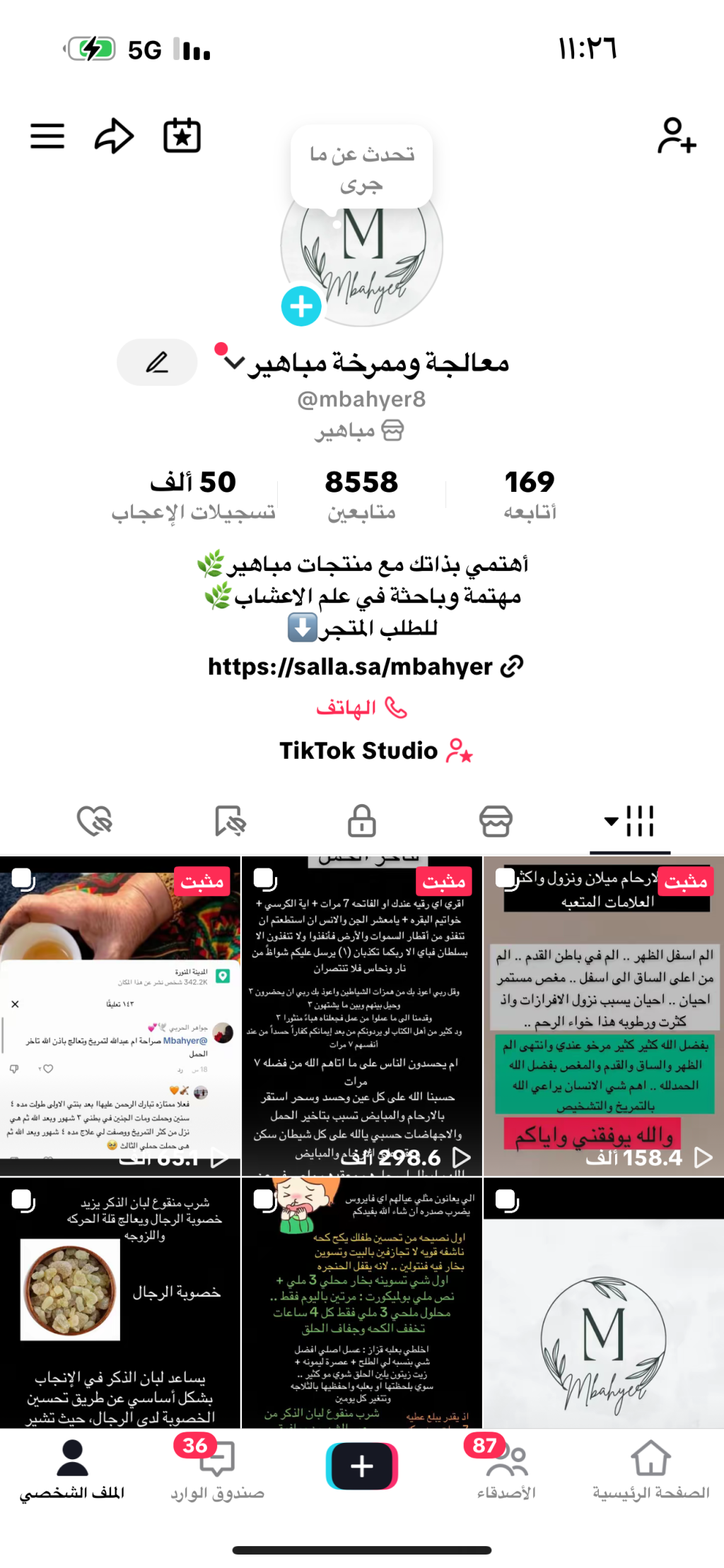Image resolution: width=724 pixels, height=1568 pixels.
Task: Open pinned video with 158.4 ألف views
Action: [603, 1018]
